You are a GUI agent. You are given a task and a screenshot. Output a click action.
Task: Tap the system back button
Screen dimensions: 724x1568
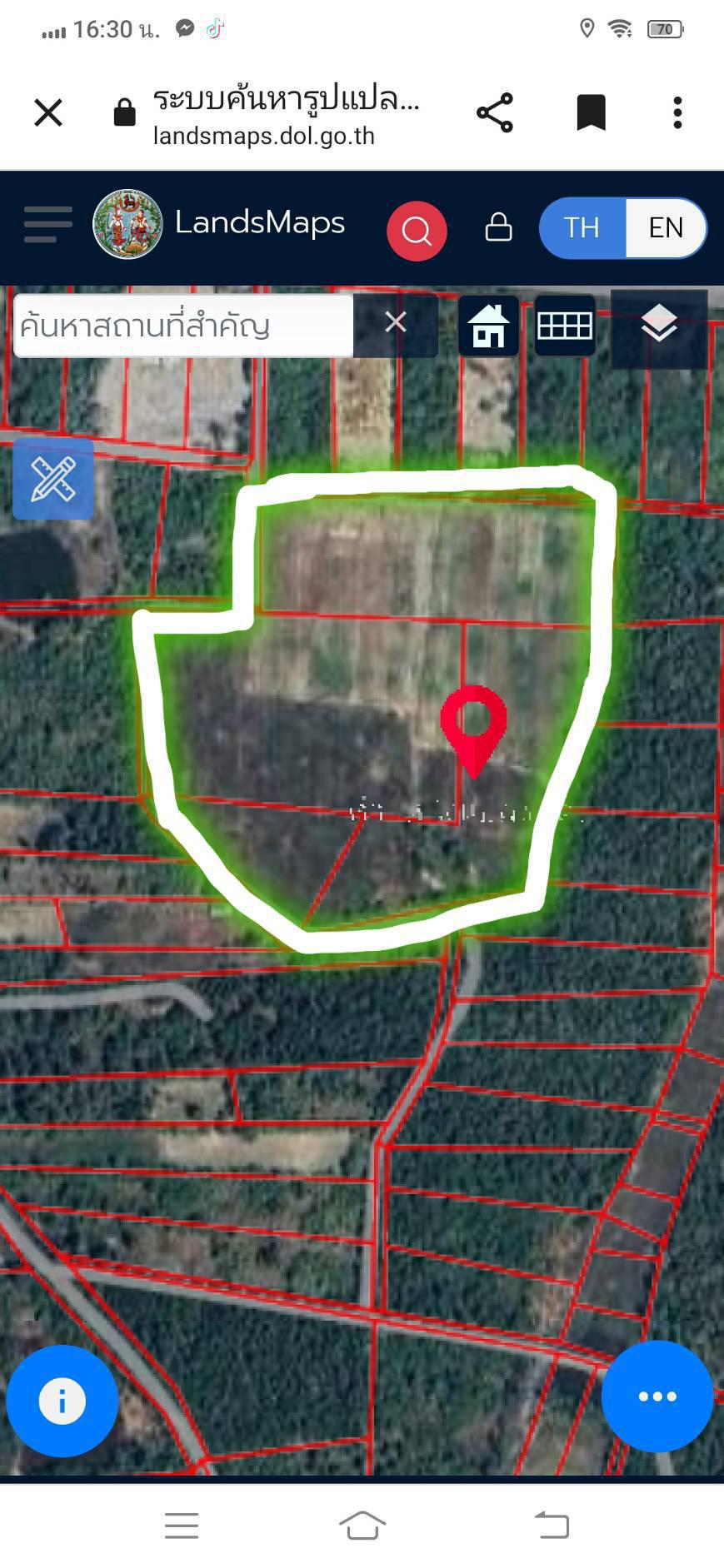tap(552, 1526)
